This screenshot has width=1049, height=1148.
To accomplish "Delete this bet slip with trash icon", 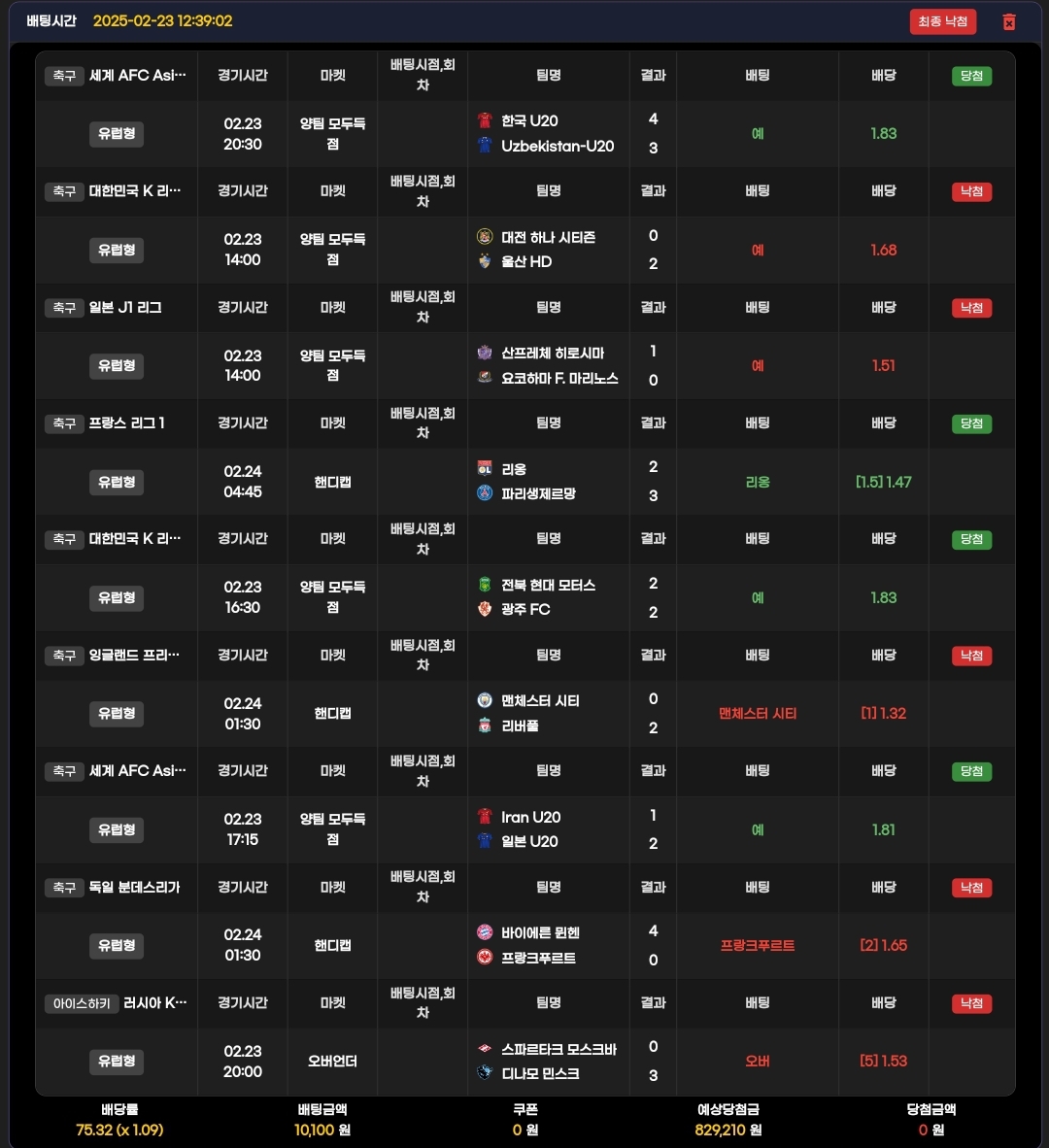I will (1008, 21).
